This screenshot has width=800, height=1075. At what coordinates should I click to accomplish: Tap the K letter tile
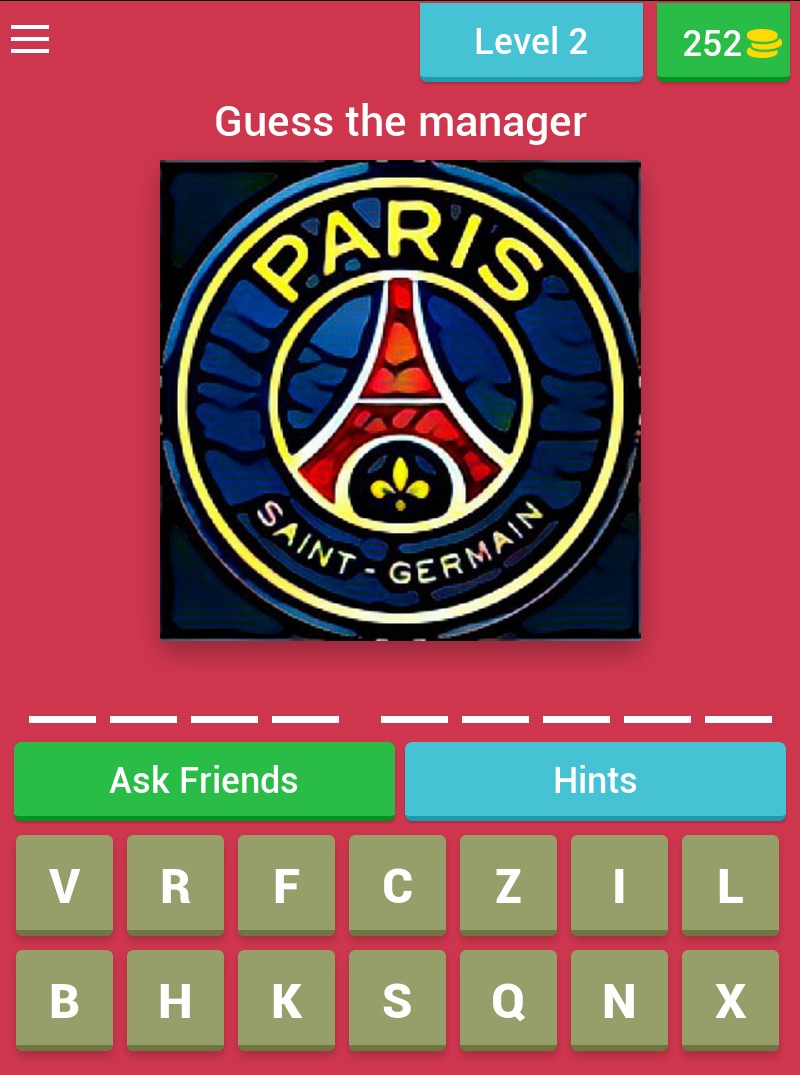click(x=286, y=1000)
